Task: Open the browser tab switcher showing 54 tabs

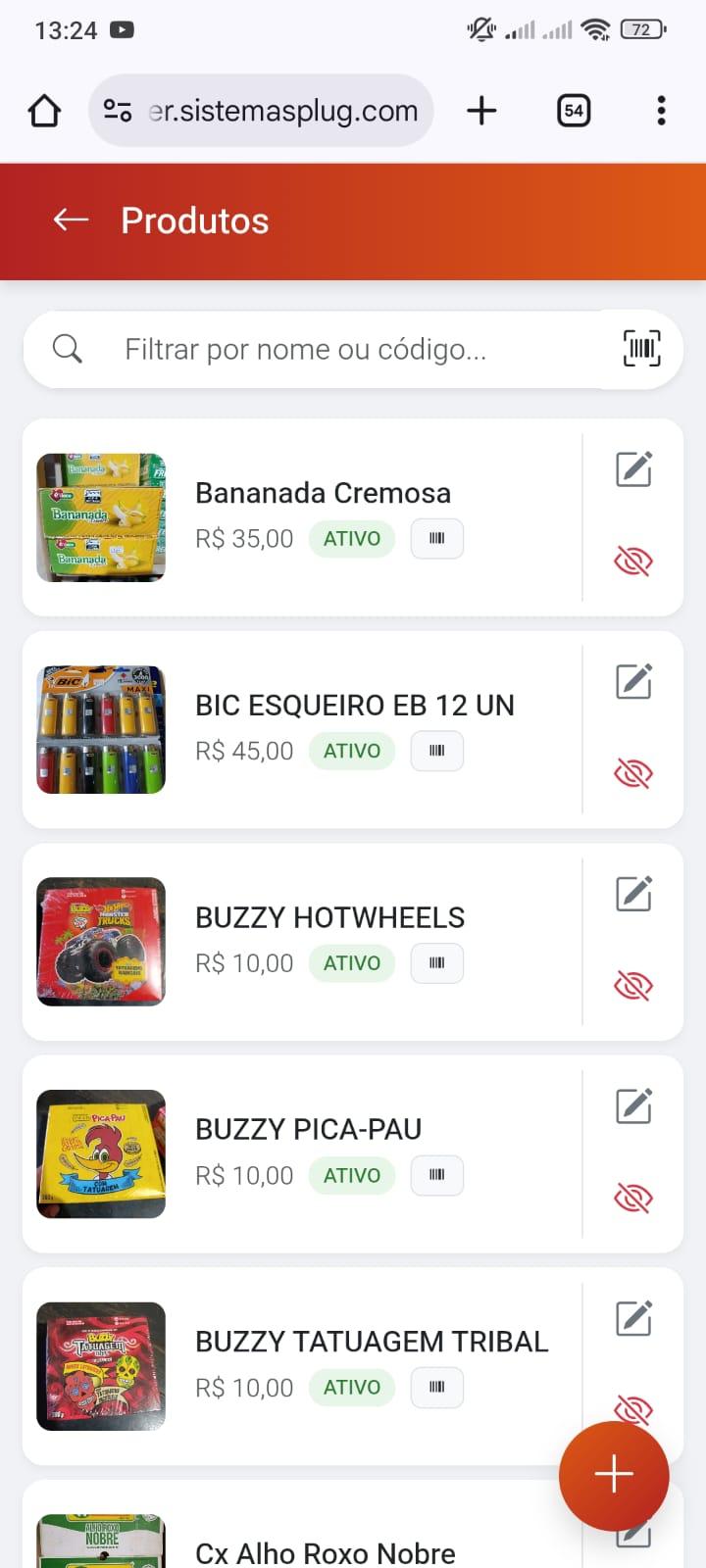Action: pos(574,111)
